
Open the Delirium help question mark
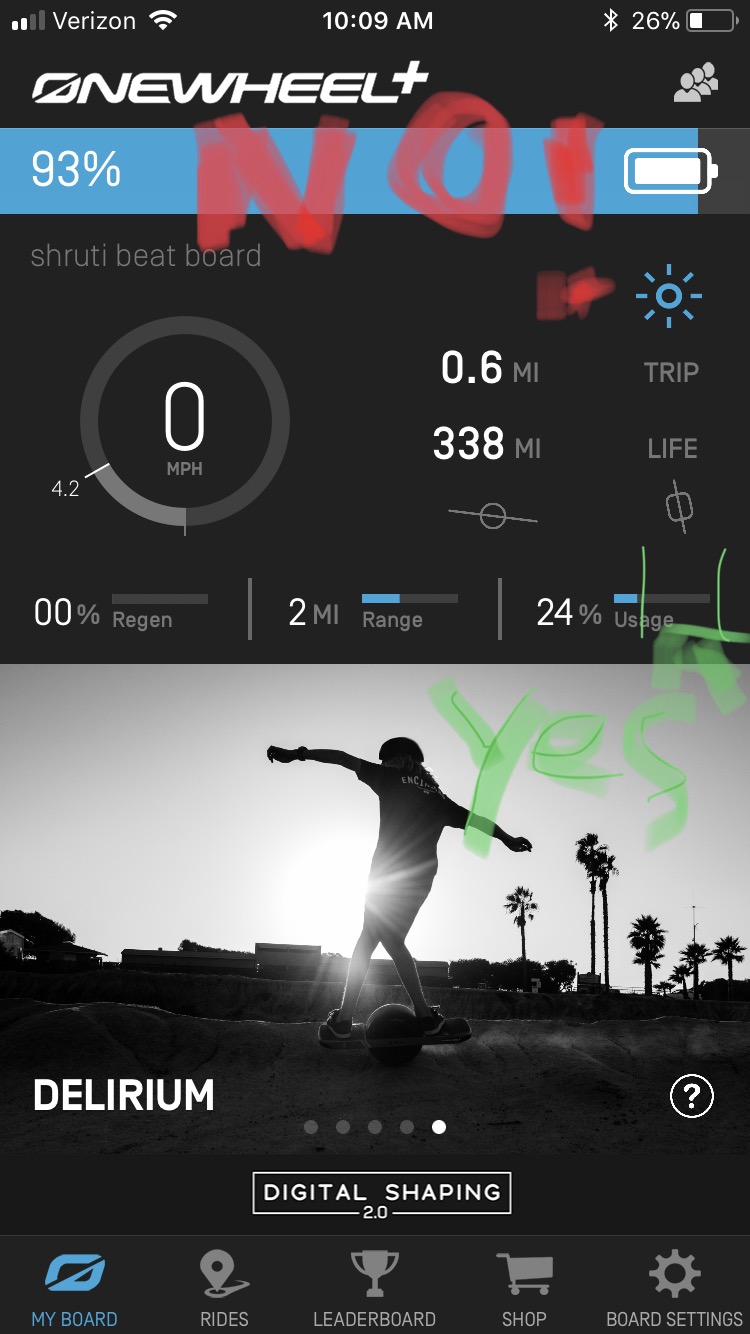(691, 1097)
